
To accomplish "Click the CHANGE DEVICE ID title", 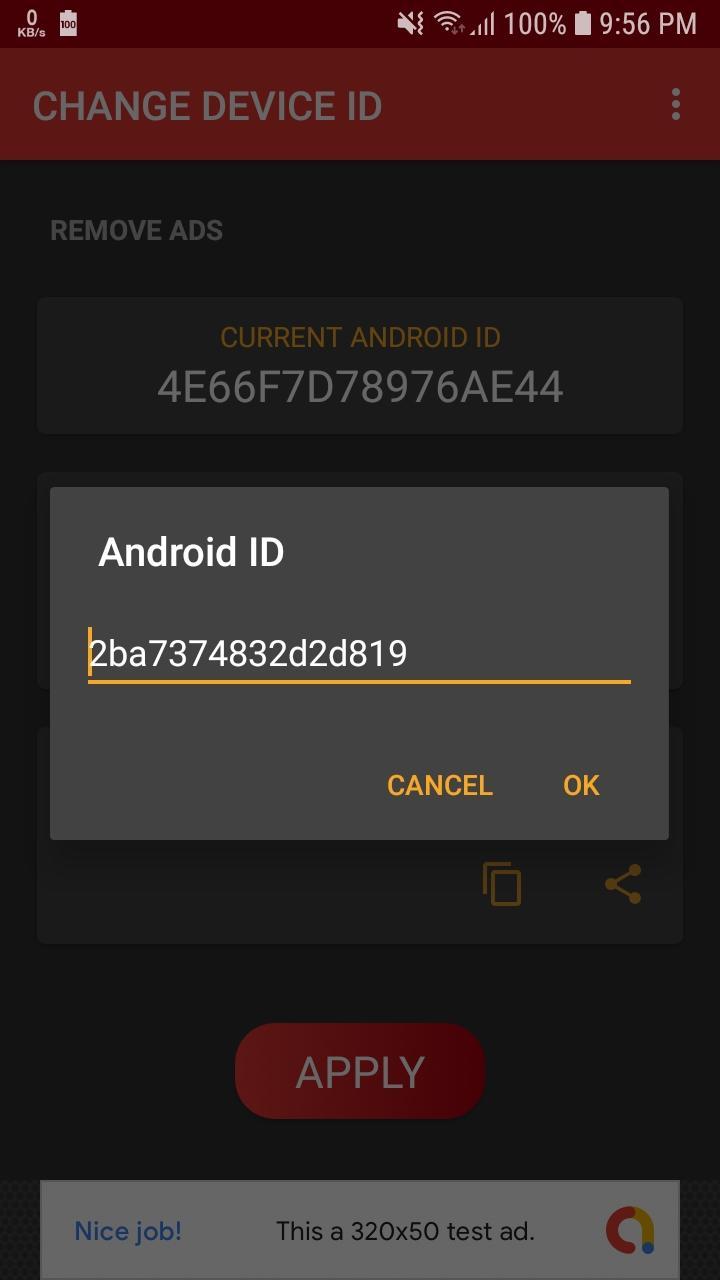I will (x=207, y=105).
